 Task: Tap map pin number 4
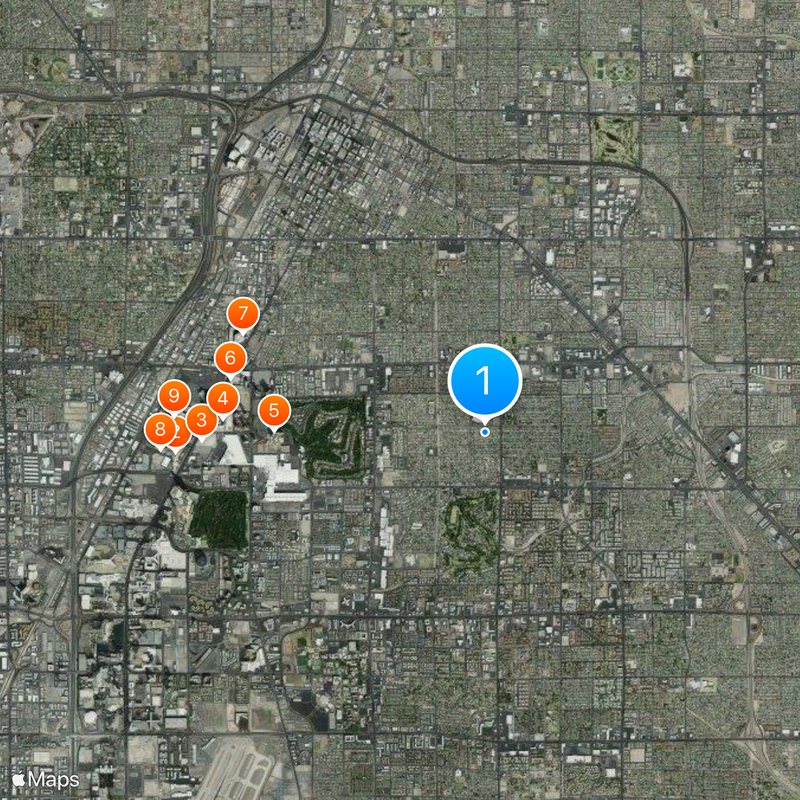pos(222,400)
